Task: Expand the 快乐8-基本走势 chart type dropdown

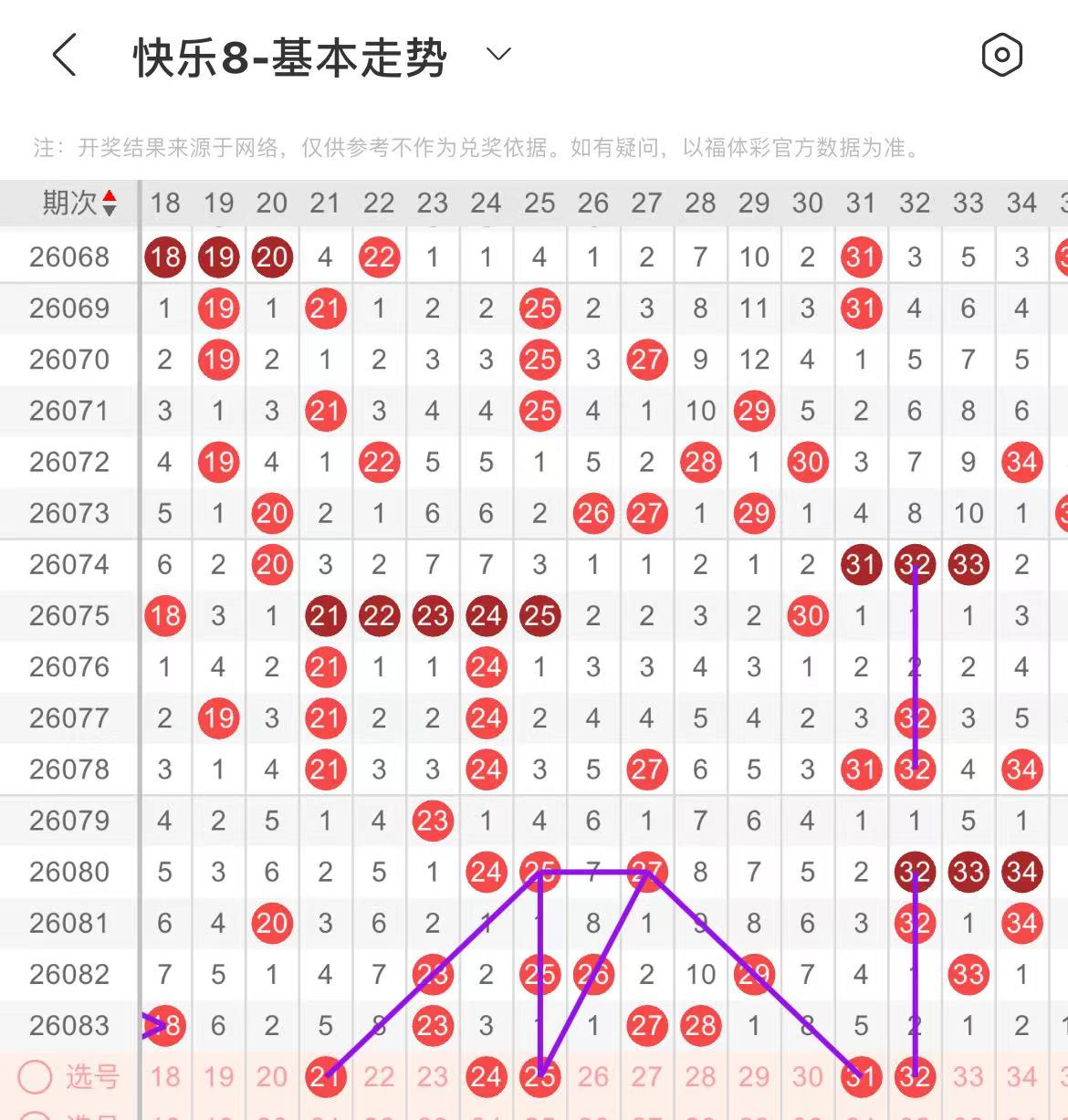Action: [498, 55]
